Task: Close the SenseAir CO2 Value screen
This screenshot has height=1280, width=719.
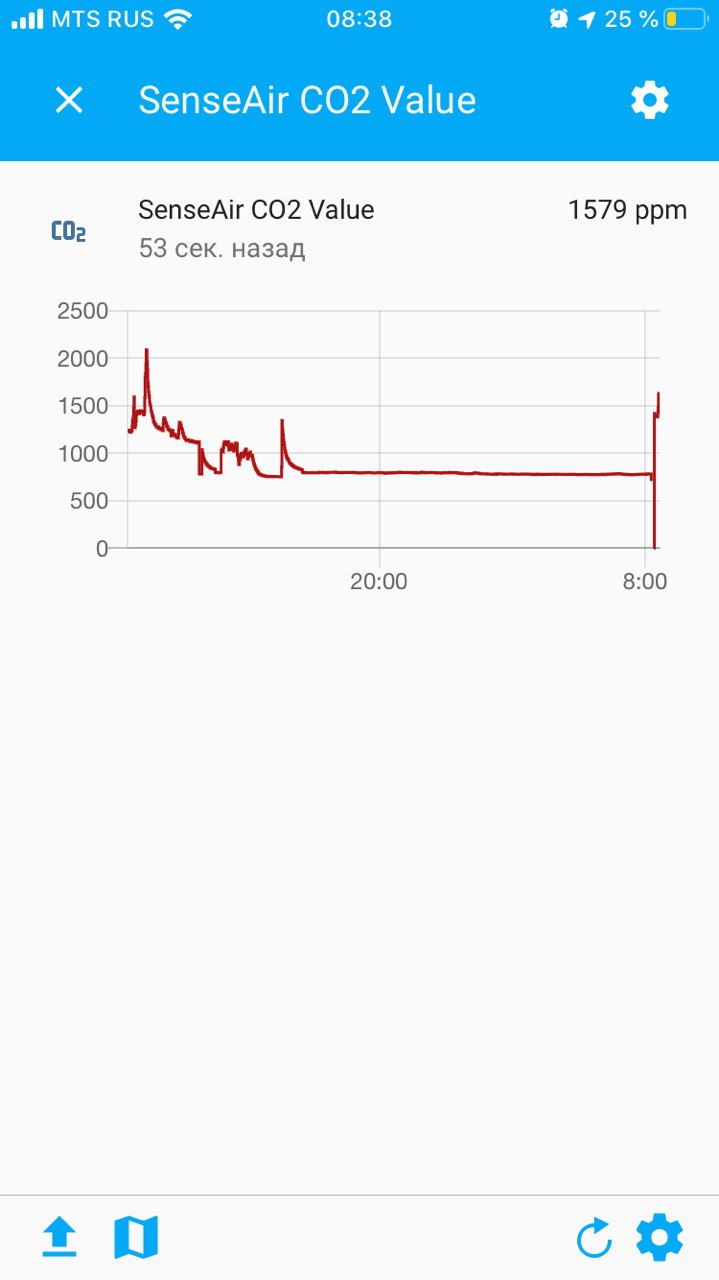Action: [69, 100]
